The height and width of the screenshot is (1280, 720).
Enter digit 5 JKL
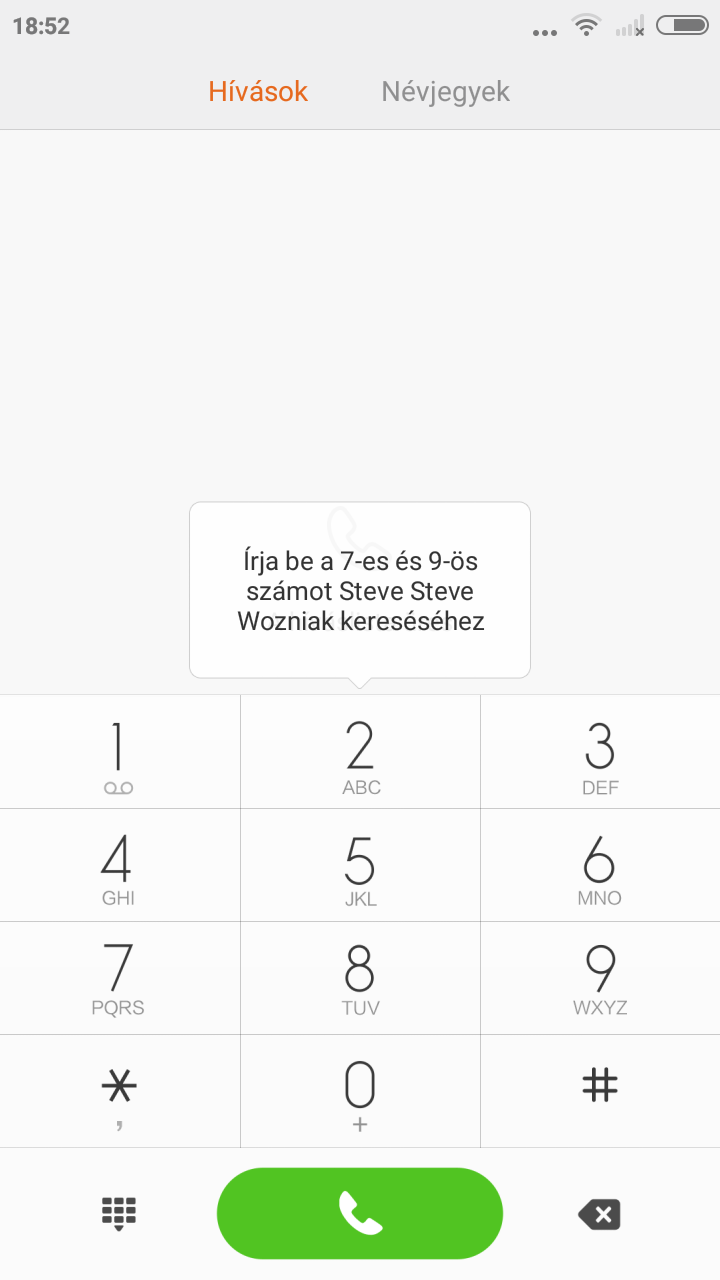[360, 866]
